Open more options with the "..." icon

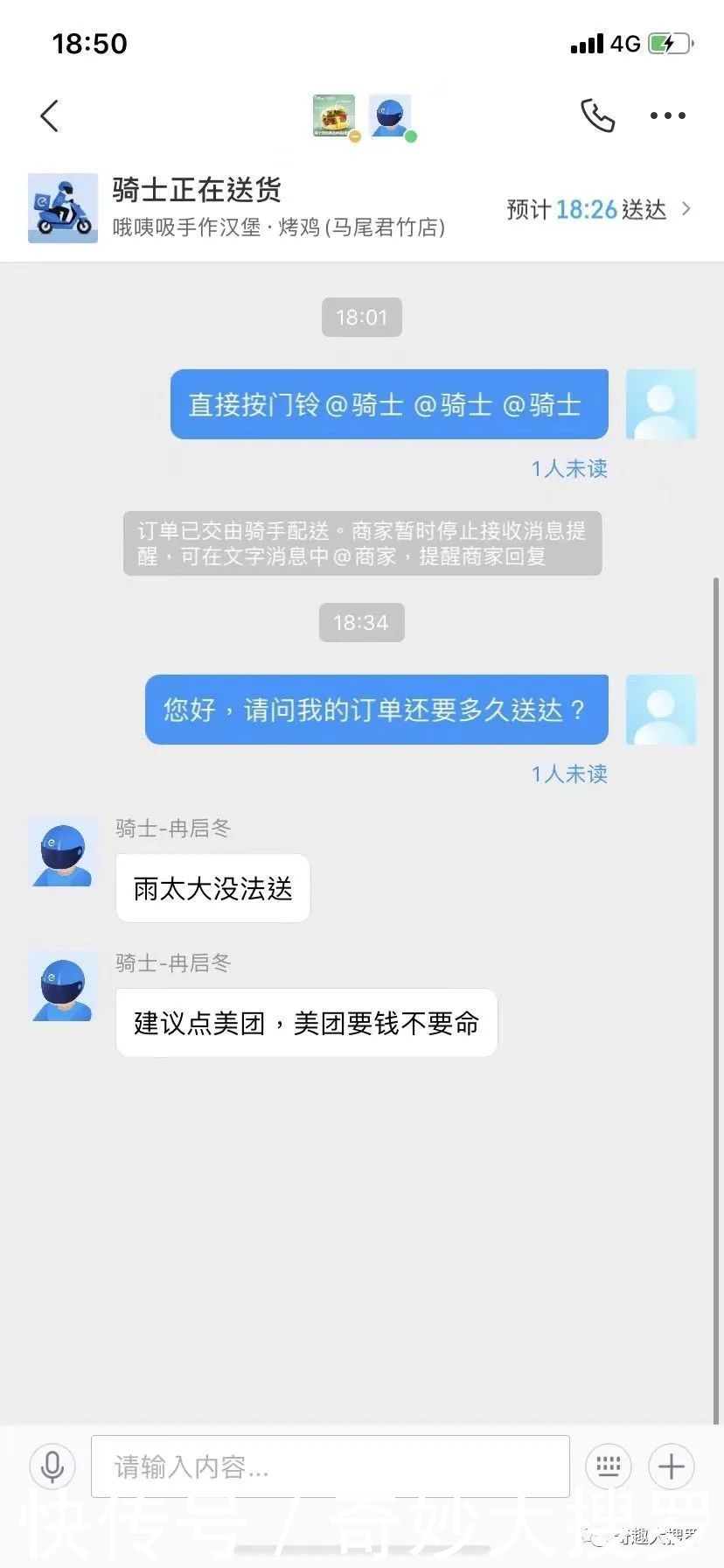(x=667, y=115)
